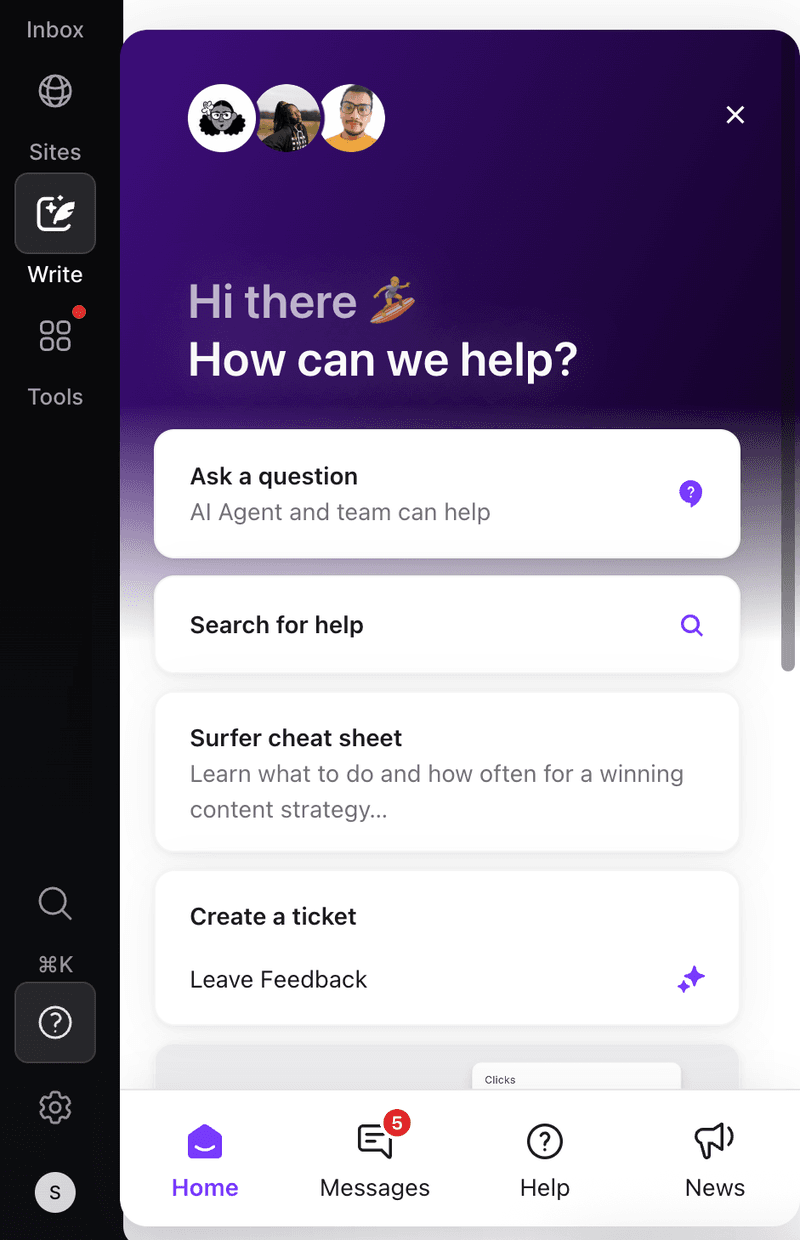This screenshot has width=800, height=1240.
Task: Tap the question mark help button
Action: pos(55,1022)
